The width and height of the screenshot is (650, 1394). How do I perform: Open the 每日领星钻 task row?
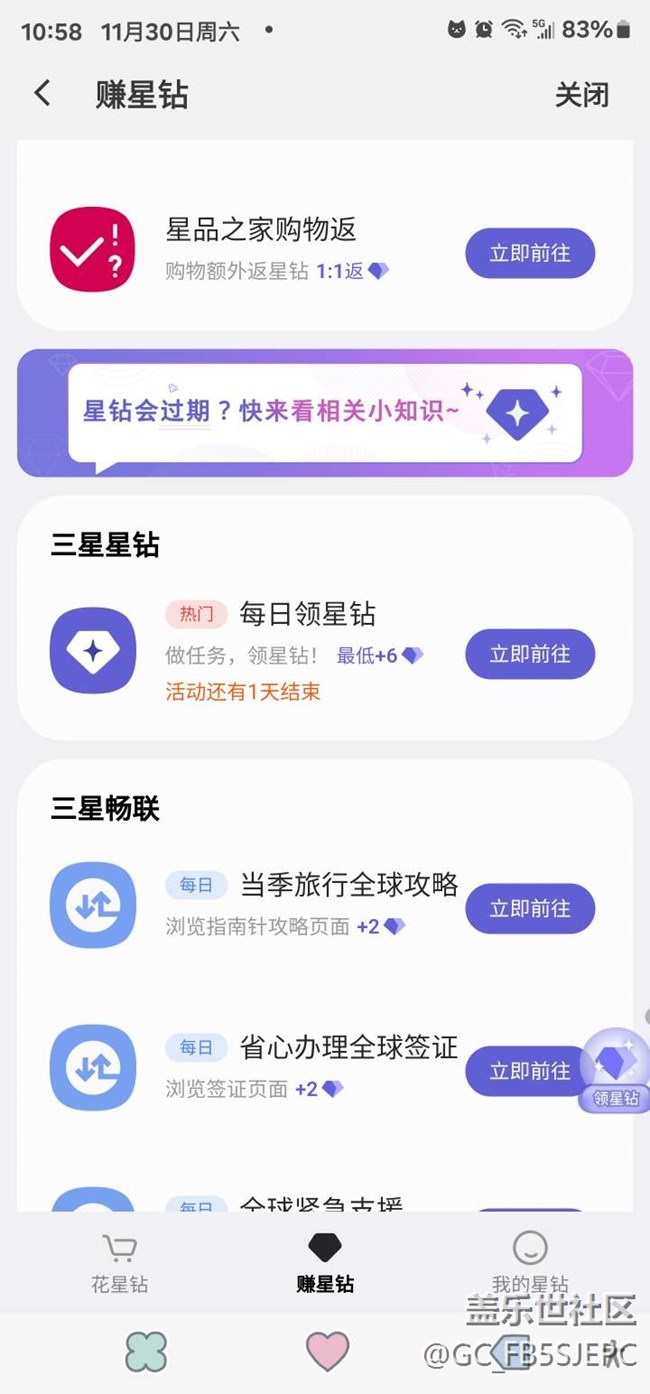325,653
